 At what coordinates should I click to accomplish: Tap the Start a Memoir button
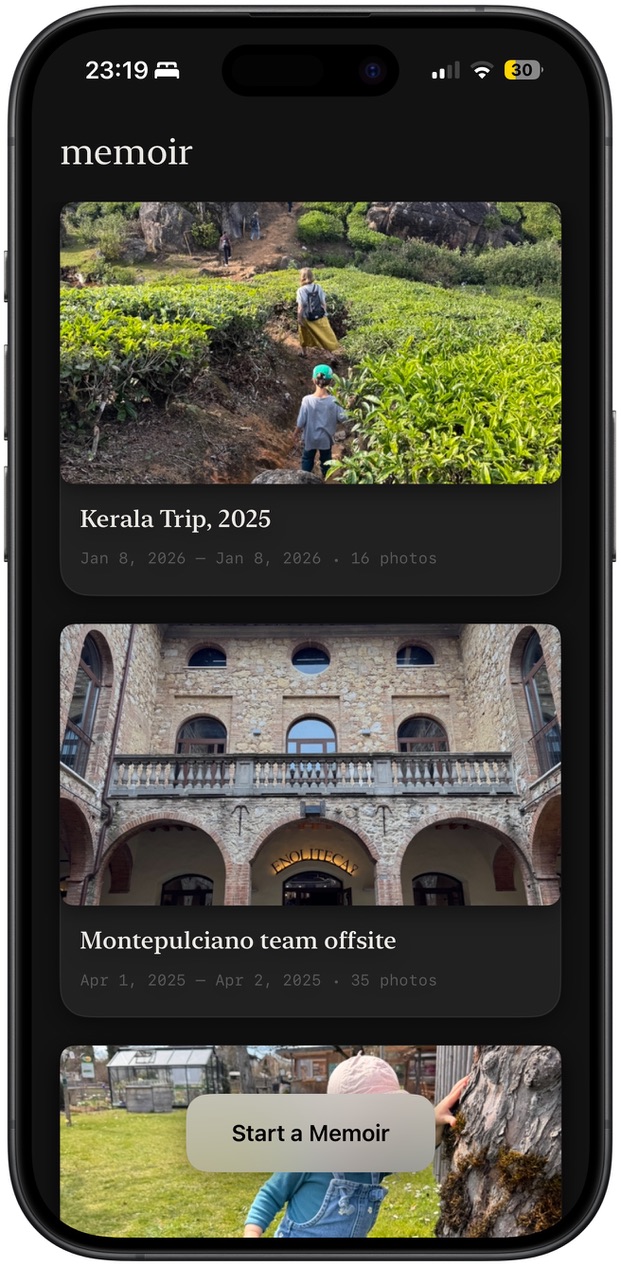[x=310, y=1133]
